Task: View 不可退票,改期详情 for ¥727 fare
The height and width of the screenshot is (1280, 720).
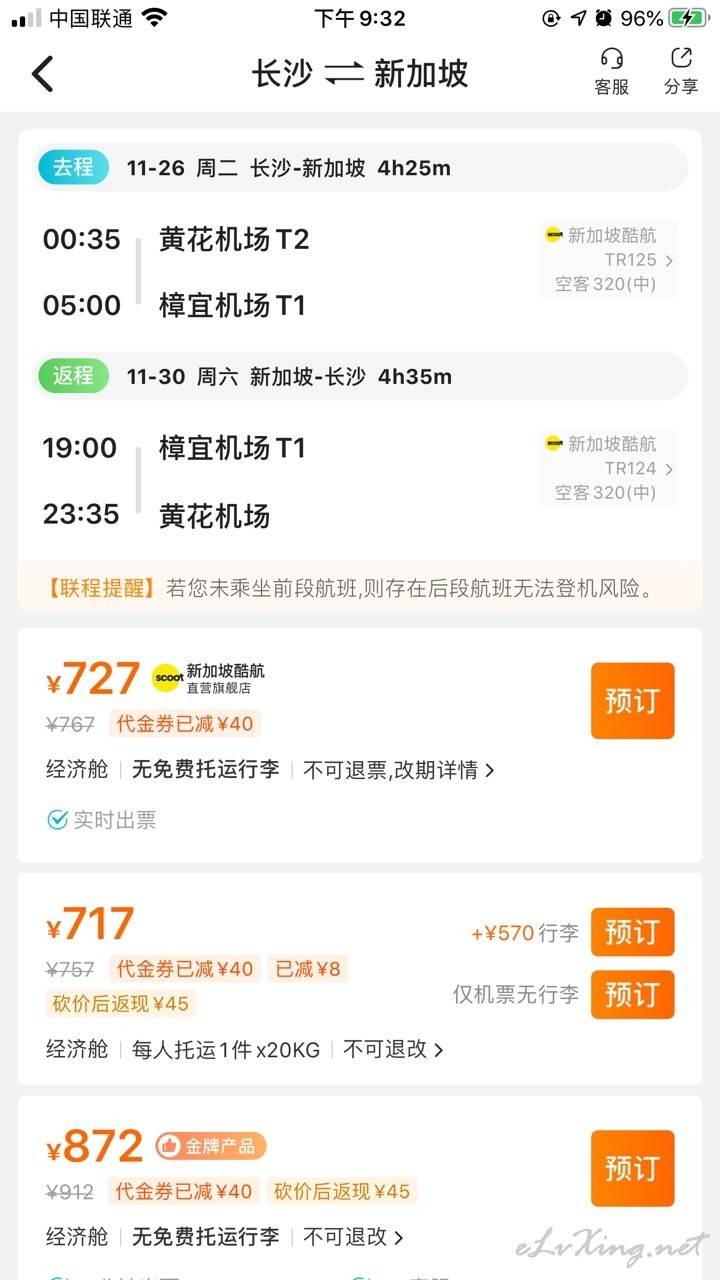Action: coord(398,770)
